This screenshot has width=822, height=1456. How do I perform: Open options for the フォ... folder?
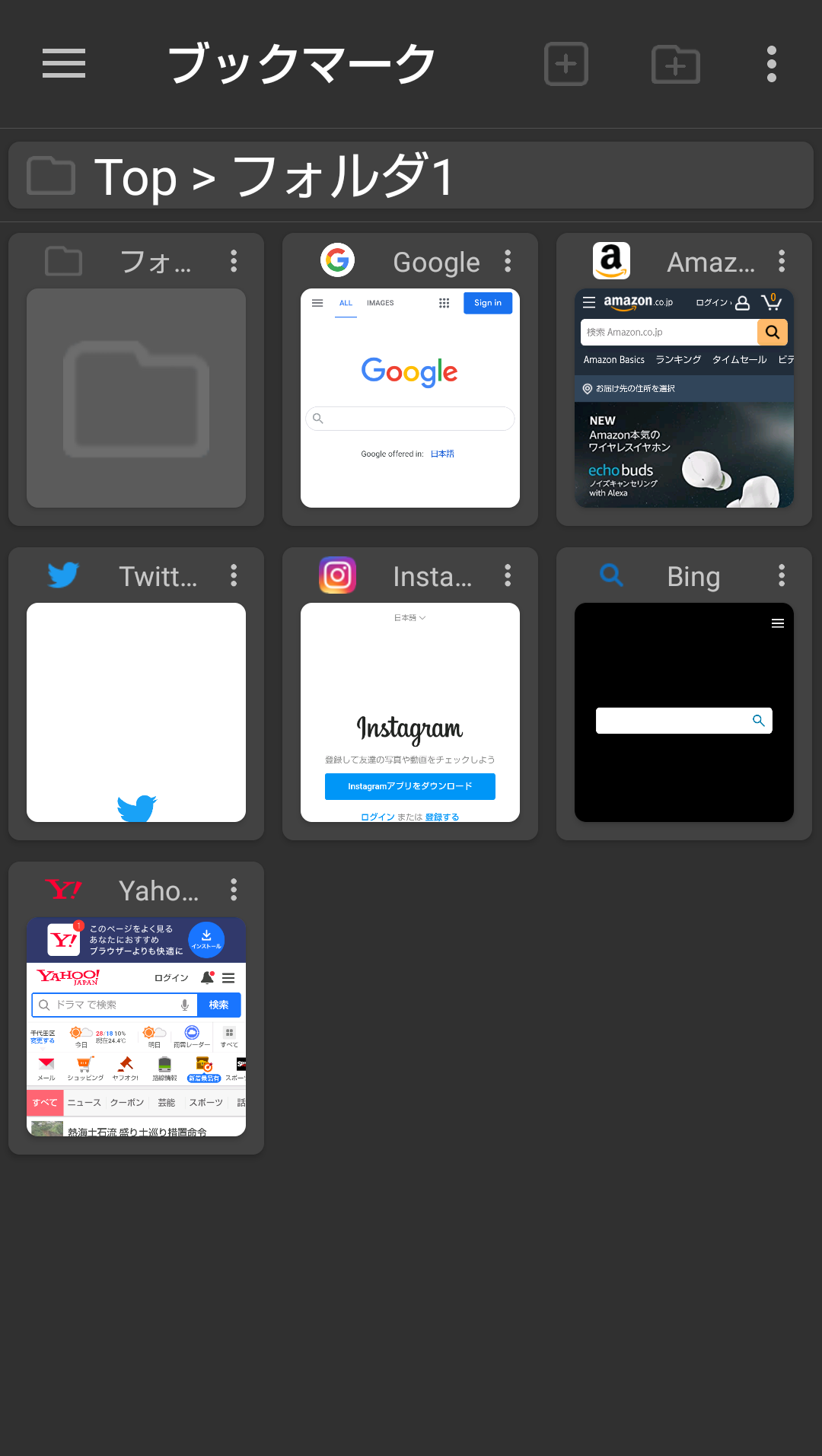234,261
